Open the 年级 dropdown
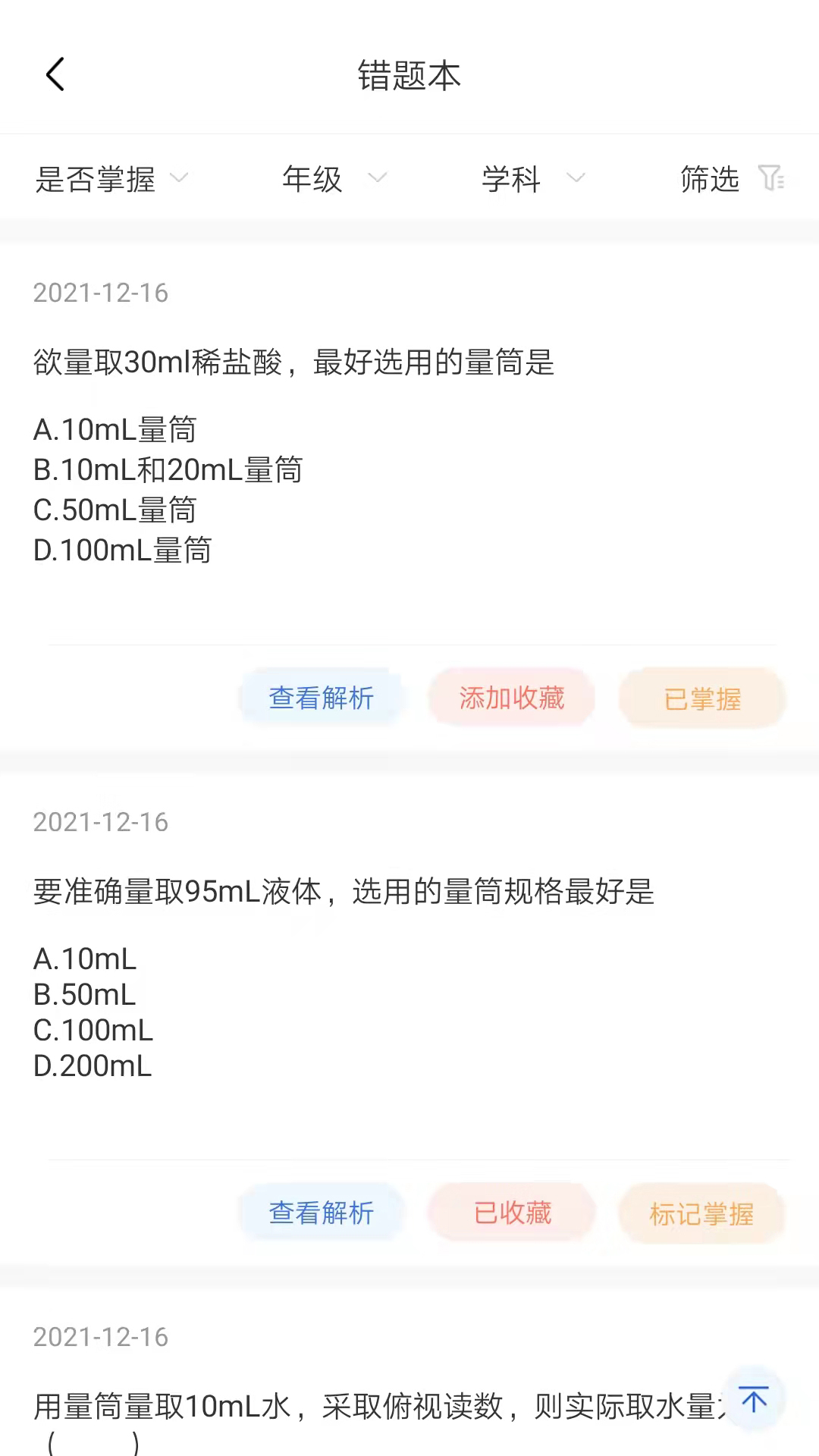 pyautogui.click(x=311, y=179)
